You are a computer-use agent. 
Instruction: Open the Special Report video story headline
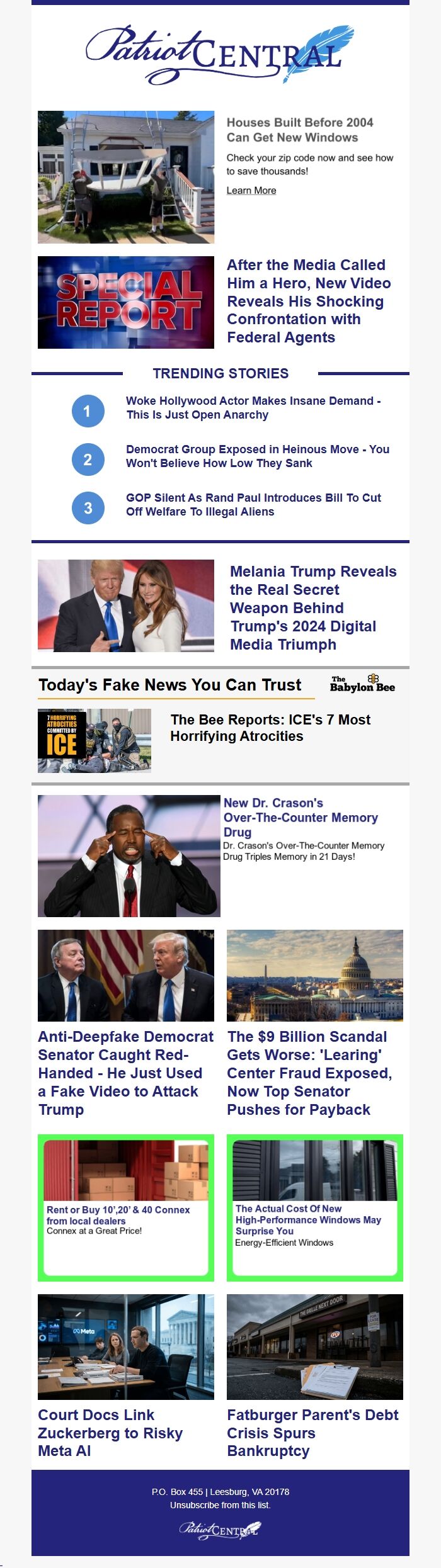pyautogui.click(x=309, y=301)
